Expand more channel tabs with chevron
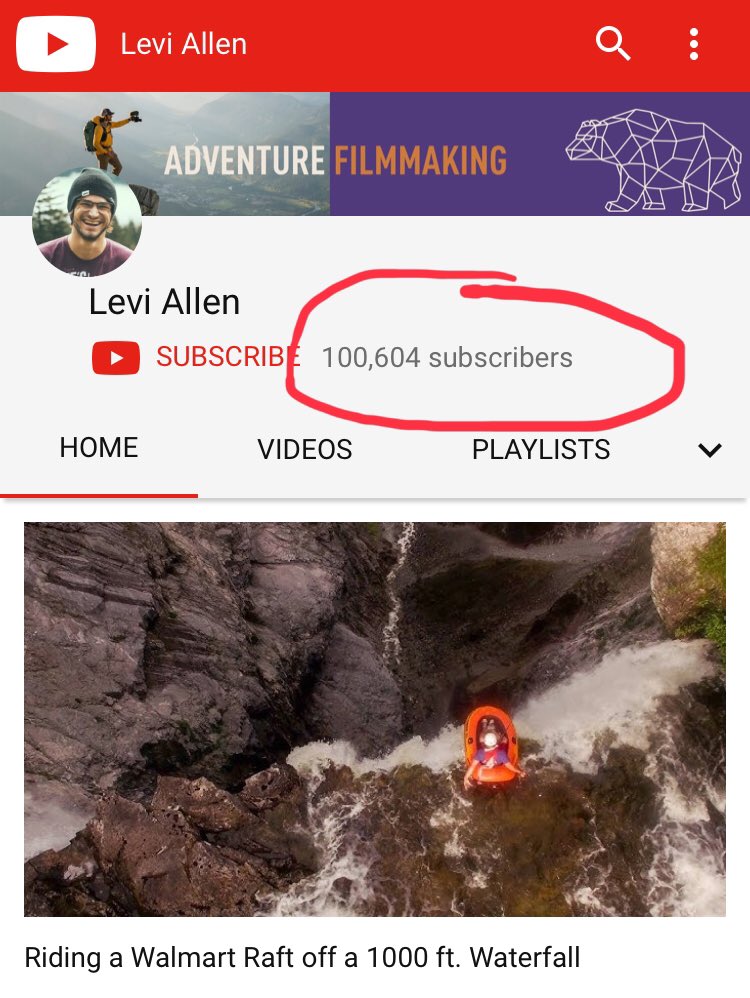Viewport: 750px width, 998px height. (x=709, y=450)
